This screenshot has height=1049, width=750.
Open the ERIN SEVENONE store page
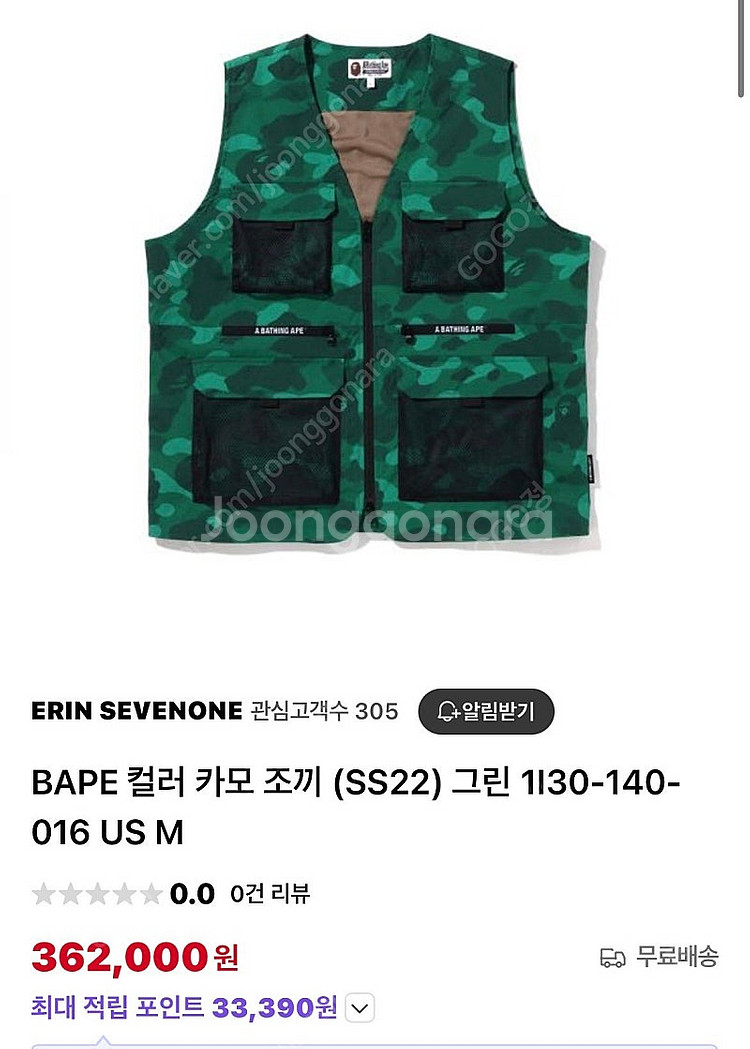[x=137, y=711]
